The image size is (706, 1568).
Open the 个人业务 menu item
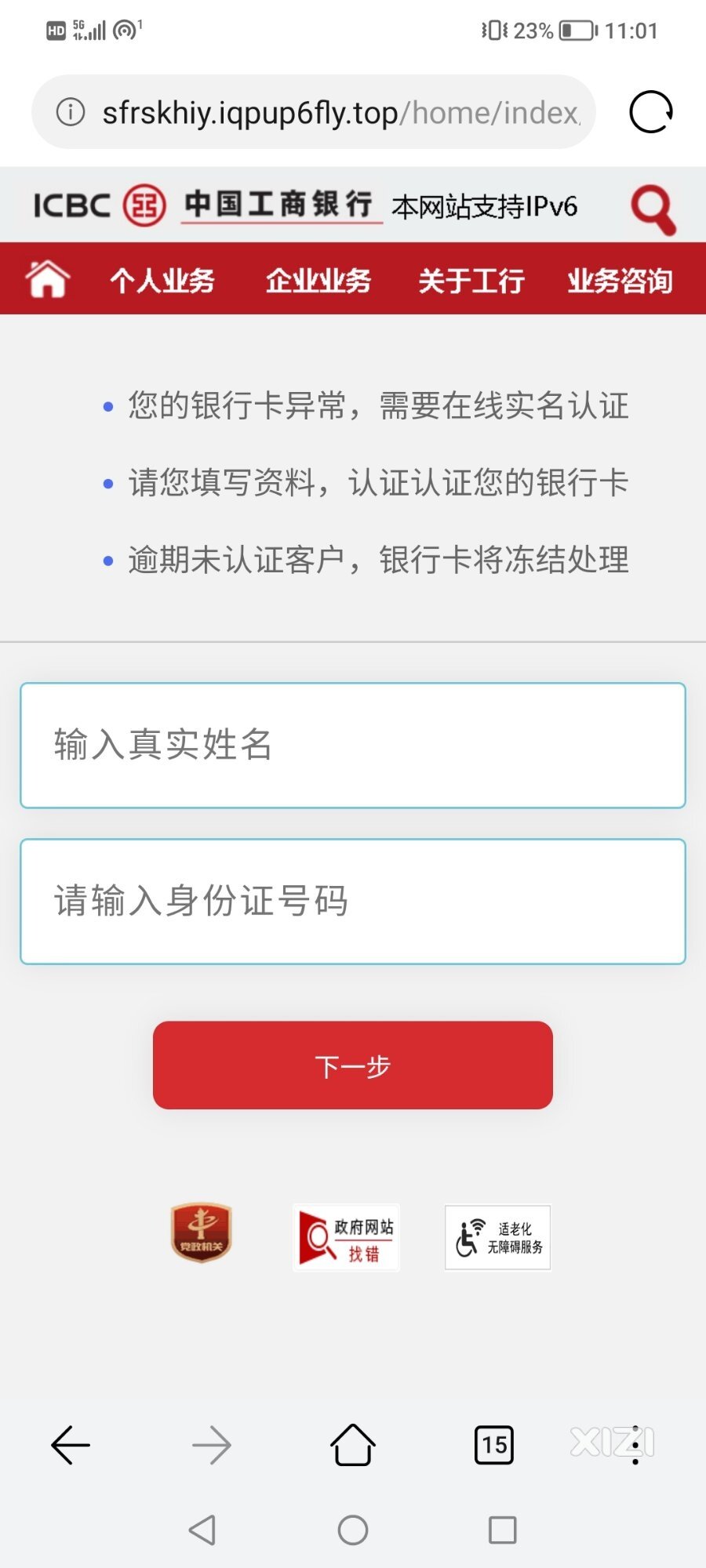pos(162,280)
